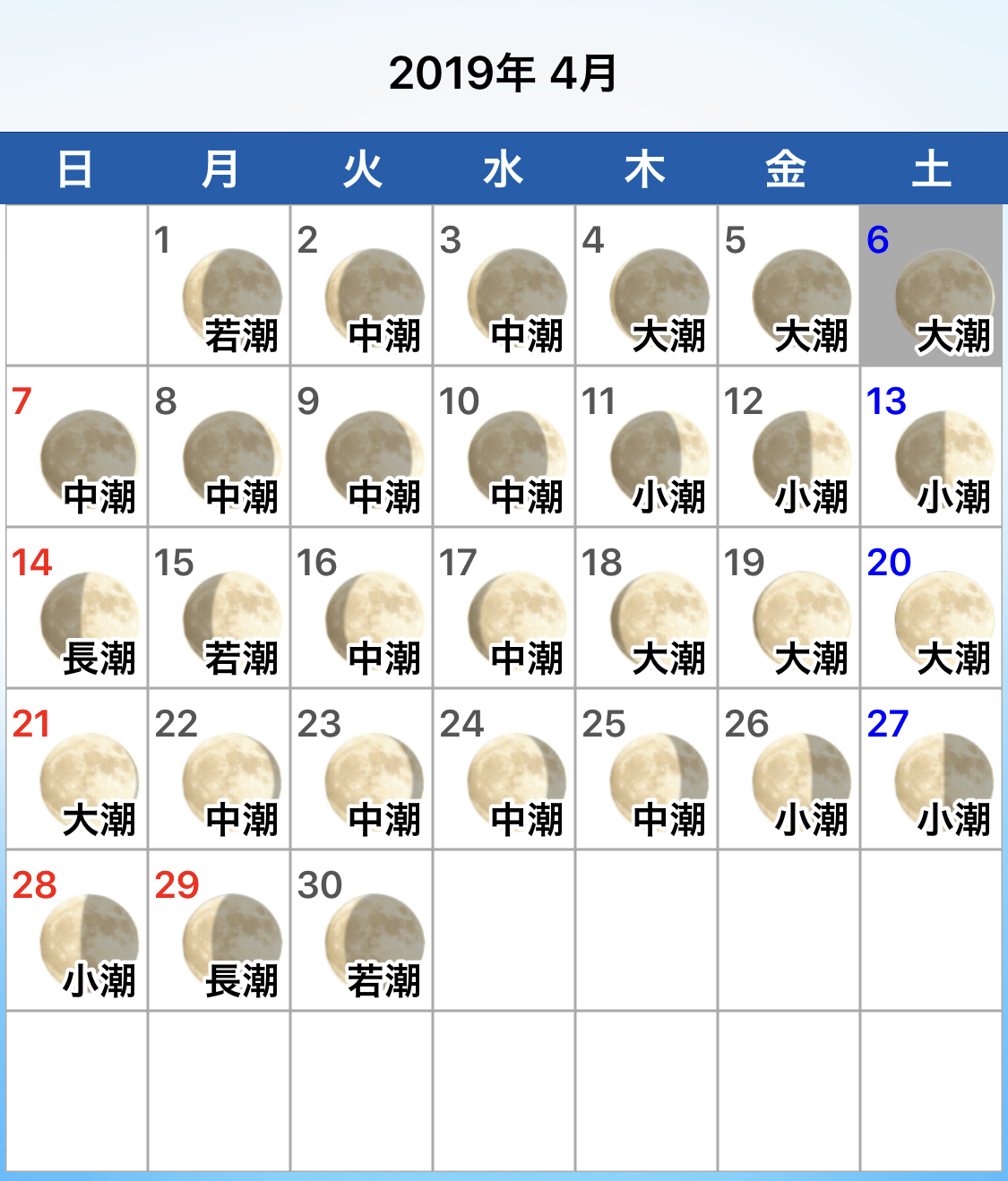Select Sunday April 7
1008x1181 pixels.
point(76,446)
